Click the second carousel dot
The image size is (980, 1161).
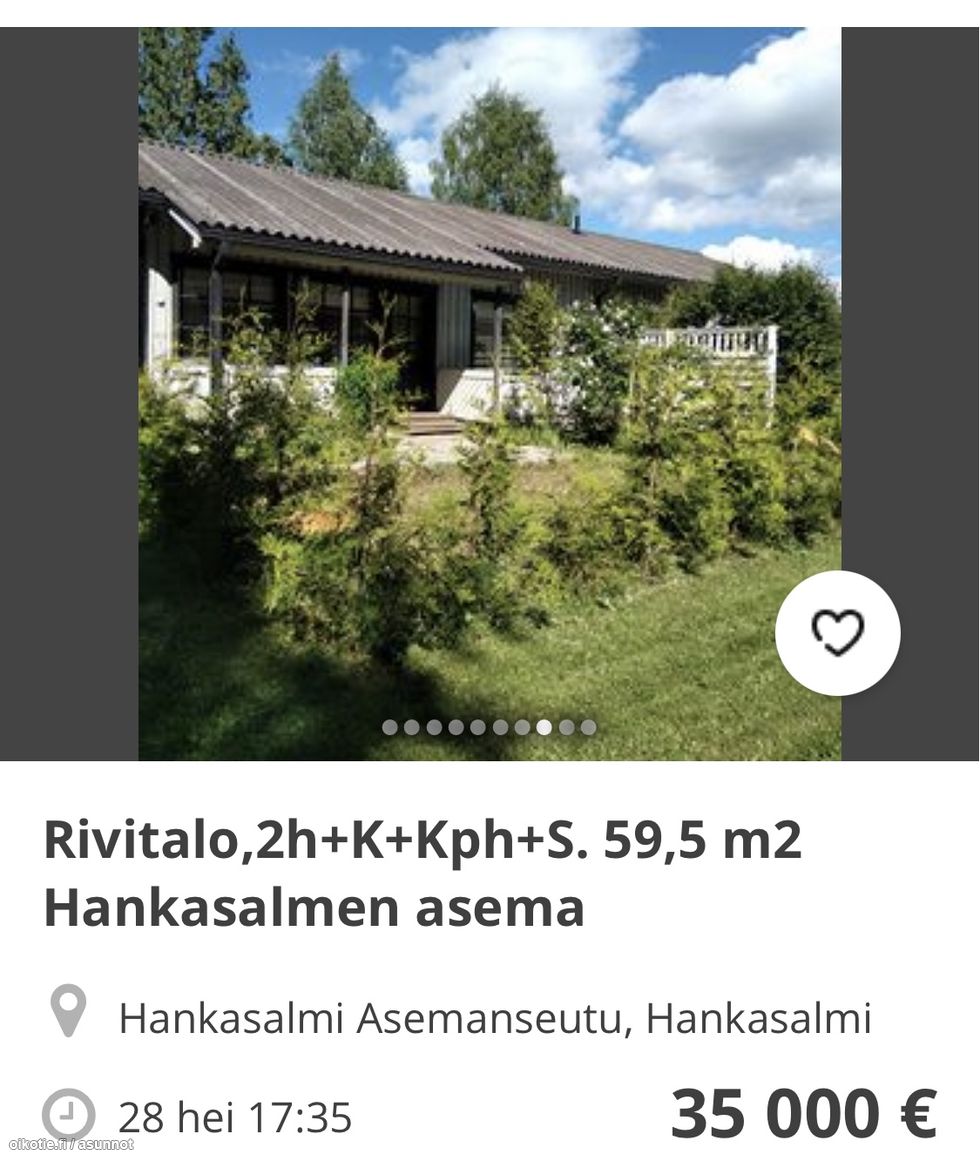413,727
